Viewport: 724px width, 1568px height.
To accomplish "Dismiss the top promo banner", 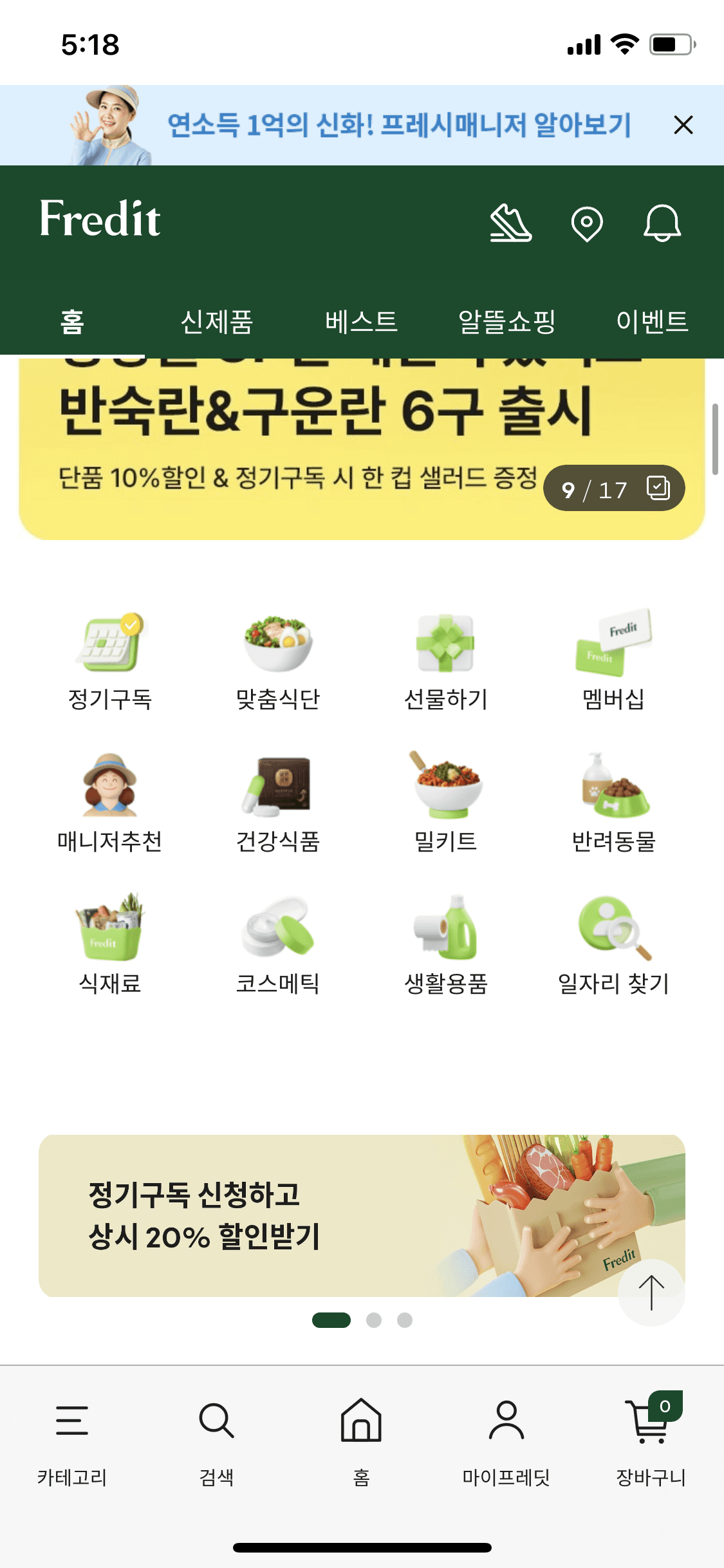I will tap(683, 125).
